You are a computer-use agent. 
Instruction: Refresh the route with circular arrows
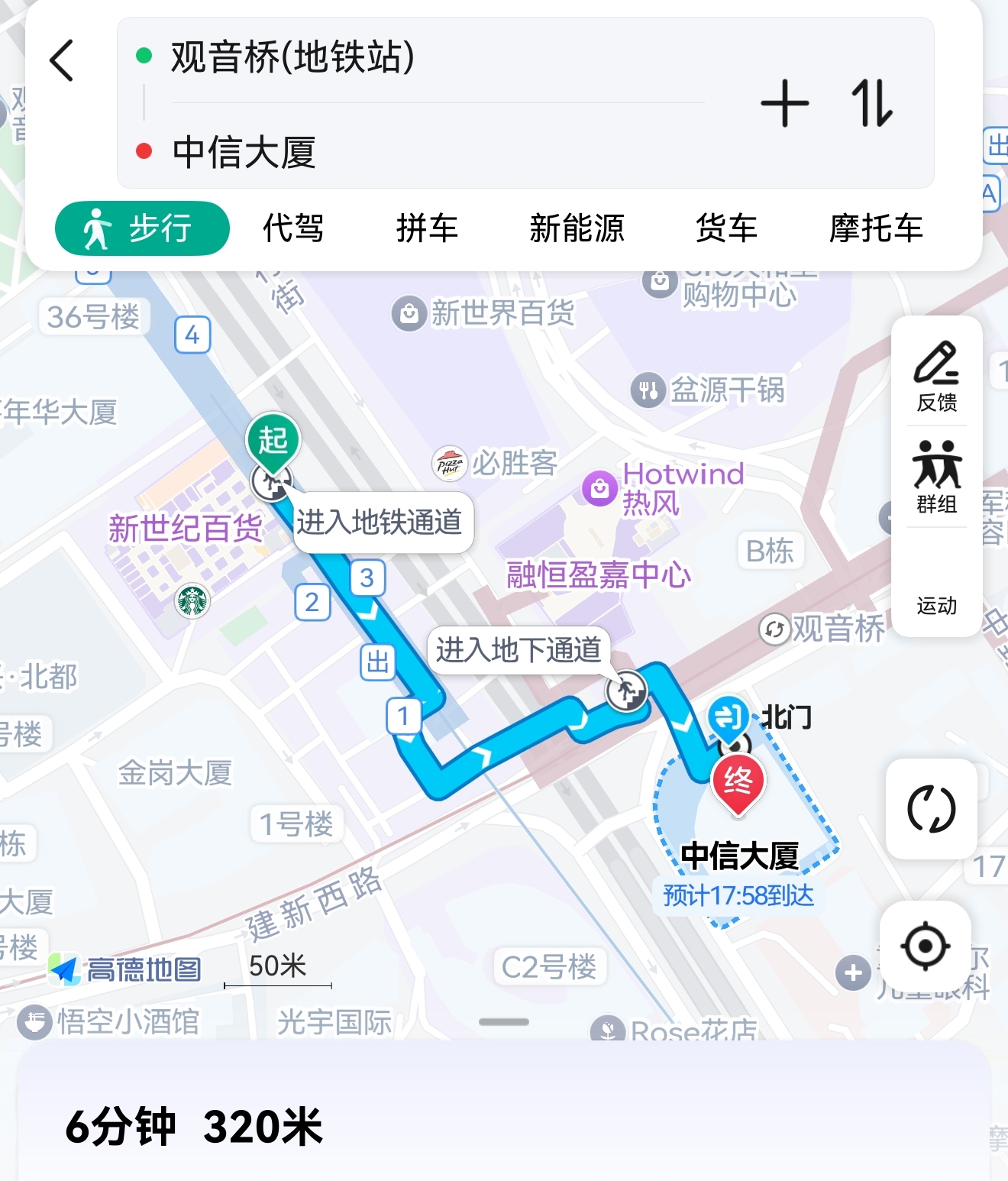click(x=931, y=809)
